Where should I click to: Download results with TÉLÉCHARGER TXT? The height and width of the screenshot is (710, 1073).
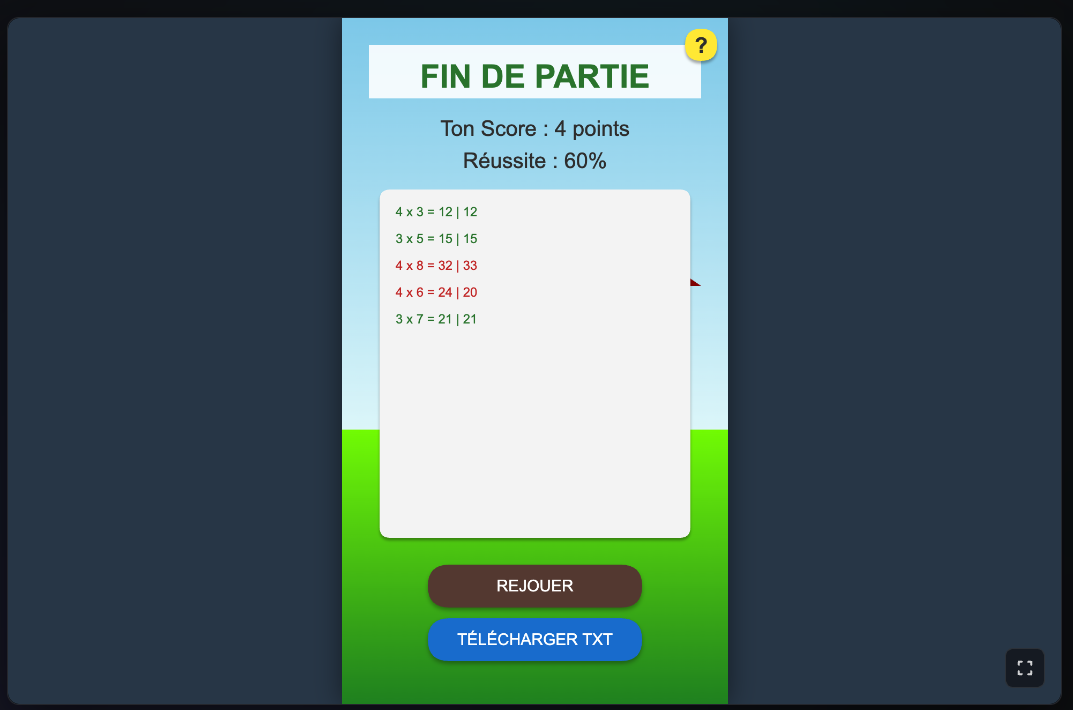point(534,639)
